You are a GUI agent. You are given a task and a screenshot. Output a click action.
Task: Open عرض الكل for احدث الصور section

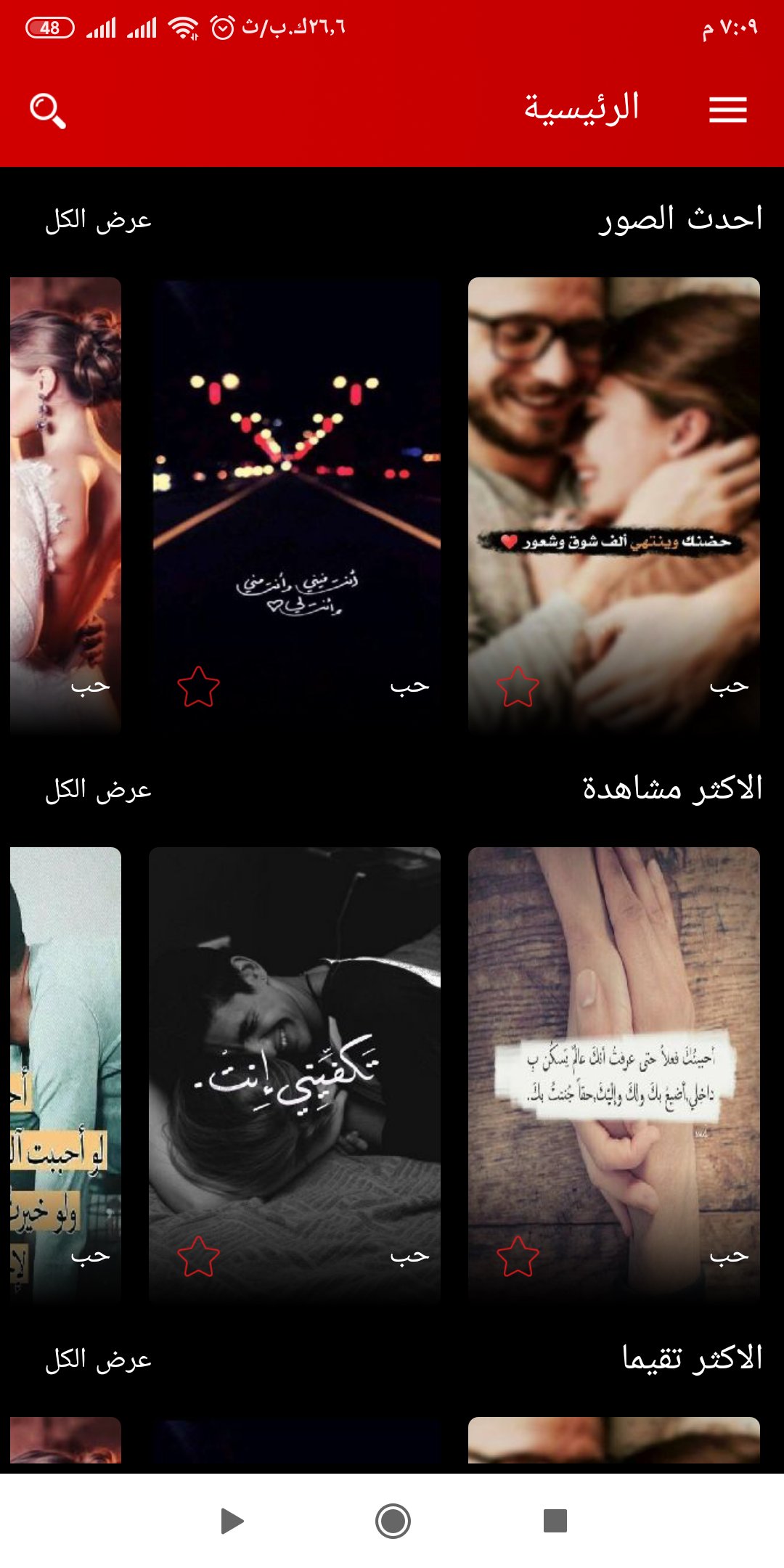click(97, 220)
